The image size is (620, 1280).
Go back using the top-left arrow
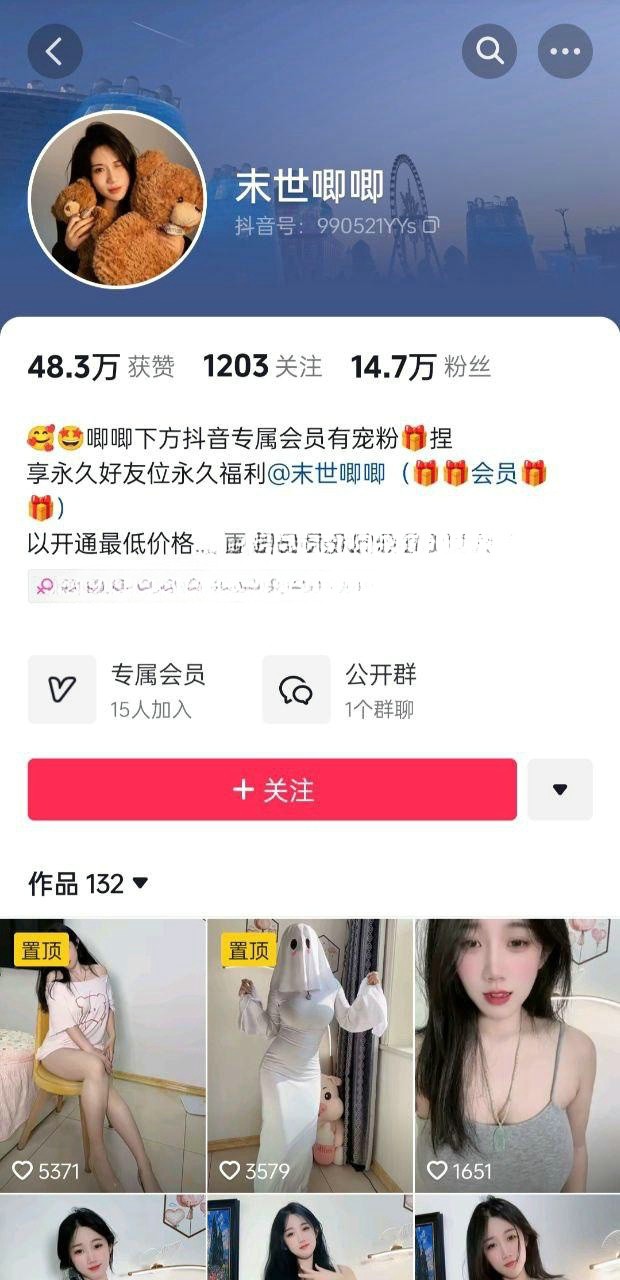pyautogui.click(x=55, y=51)
